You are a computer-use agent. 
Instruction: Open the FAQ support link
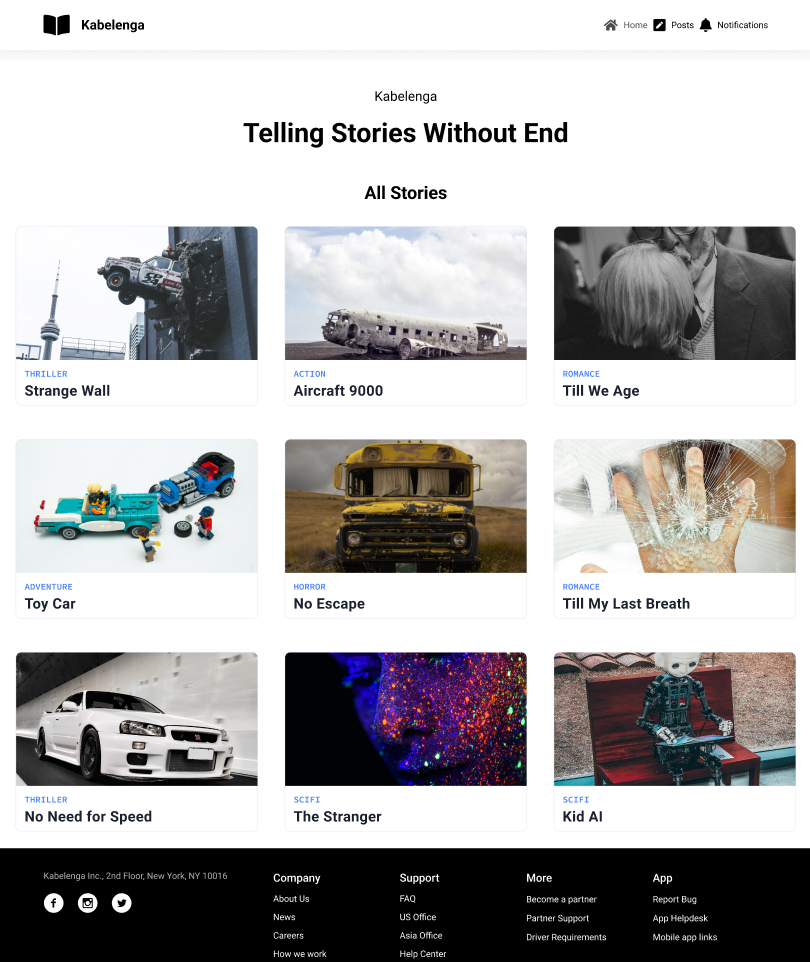[x=407, y=899]
